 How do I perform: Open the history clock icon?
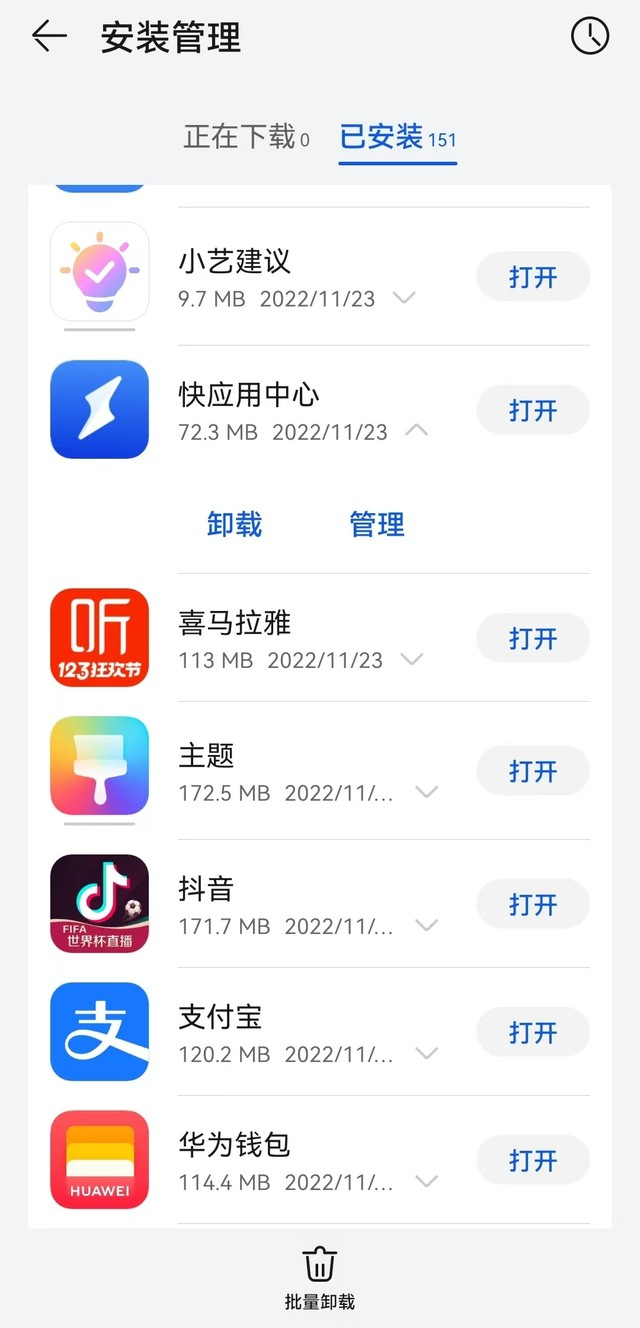point(589,37)
